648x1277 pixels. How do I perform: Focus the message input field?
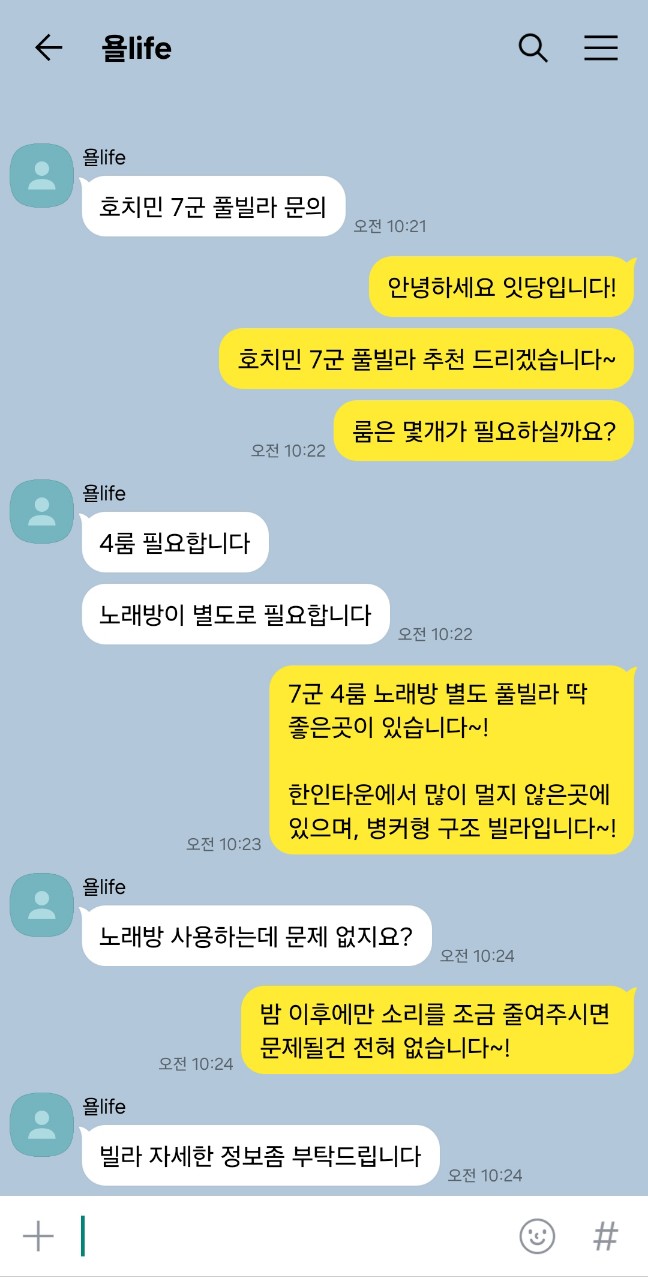point(290,1236)
